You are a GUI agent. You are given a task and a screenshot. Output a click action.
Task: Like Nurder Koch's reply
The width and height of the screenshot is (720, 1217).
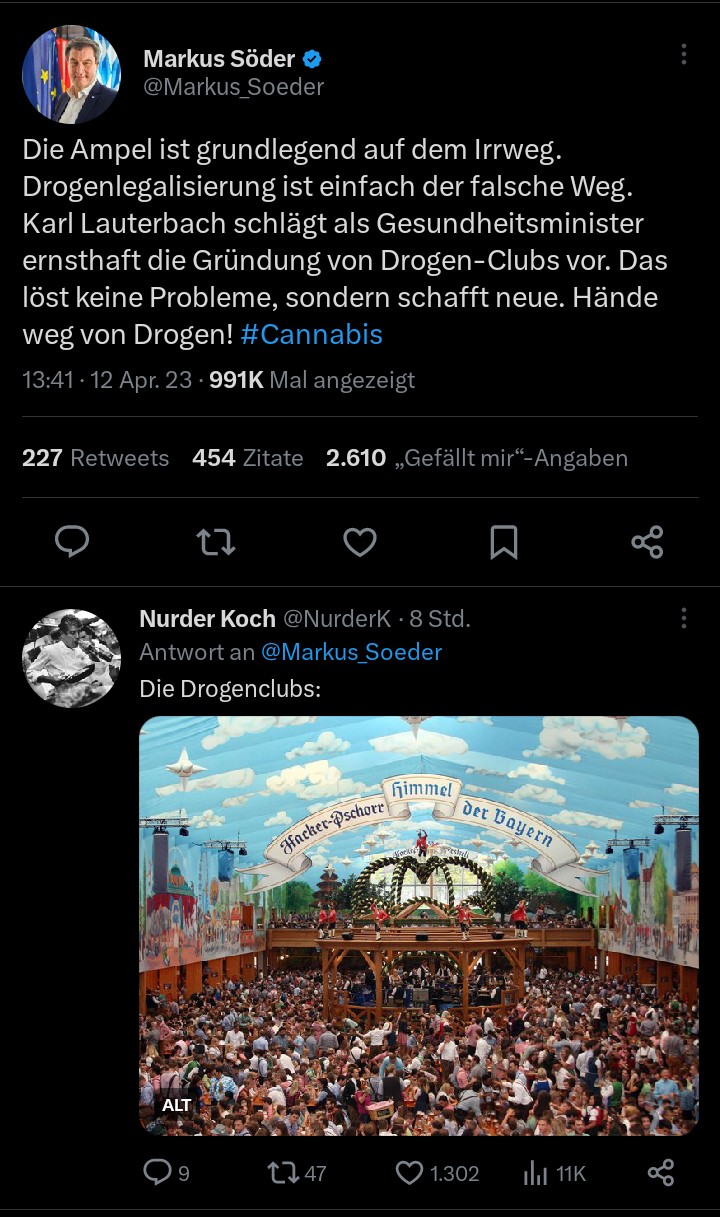coord(410,1172)
